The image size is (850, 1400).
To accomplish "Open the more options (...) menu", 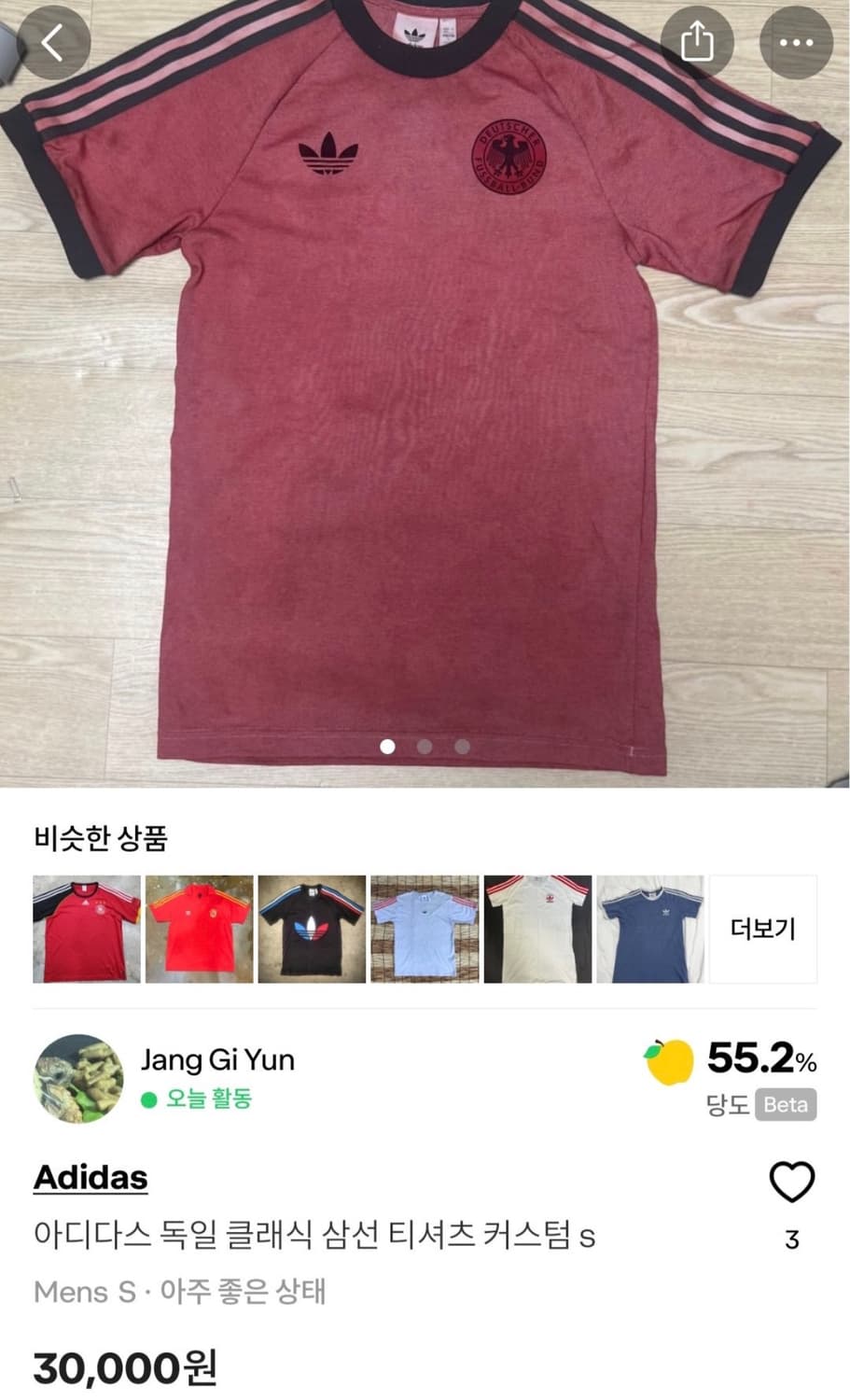I will pyautogui.click(x=795, y=41).
